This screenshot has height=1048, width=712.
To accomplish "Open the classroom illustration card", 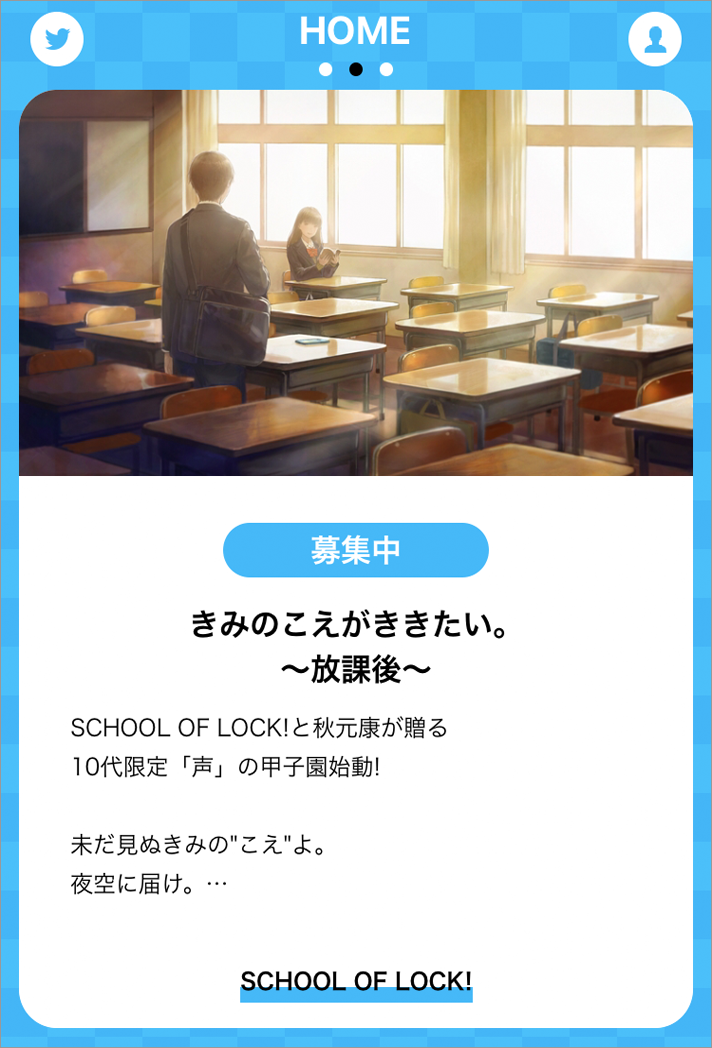I will click(356, 283).
